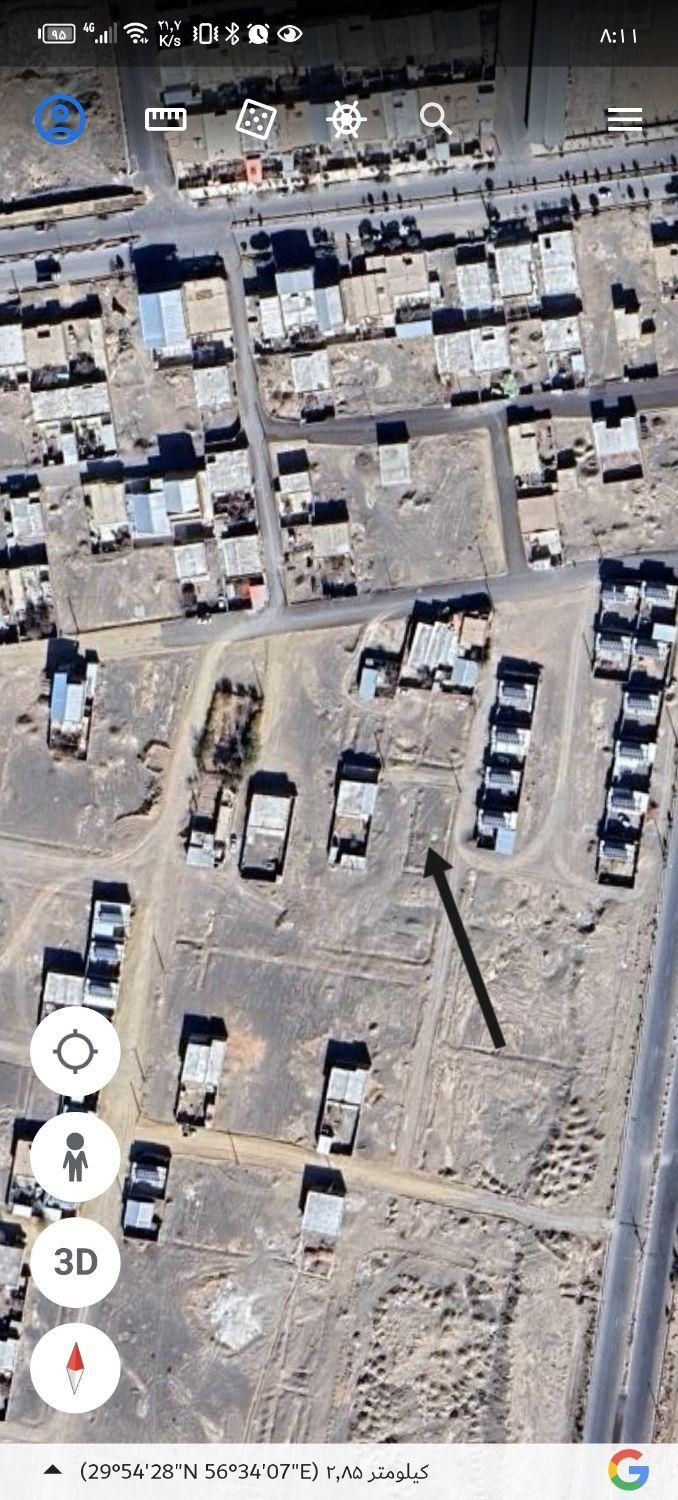Open the measure ruler tool

[165, 119]
